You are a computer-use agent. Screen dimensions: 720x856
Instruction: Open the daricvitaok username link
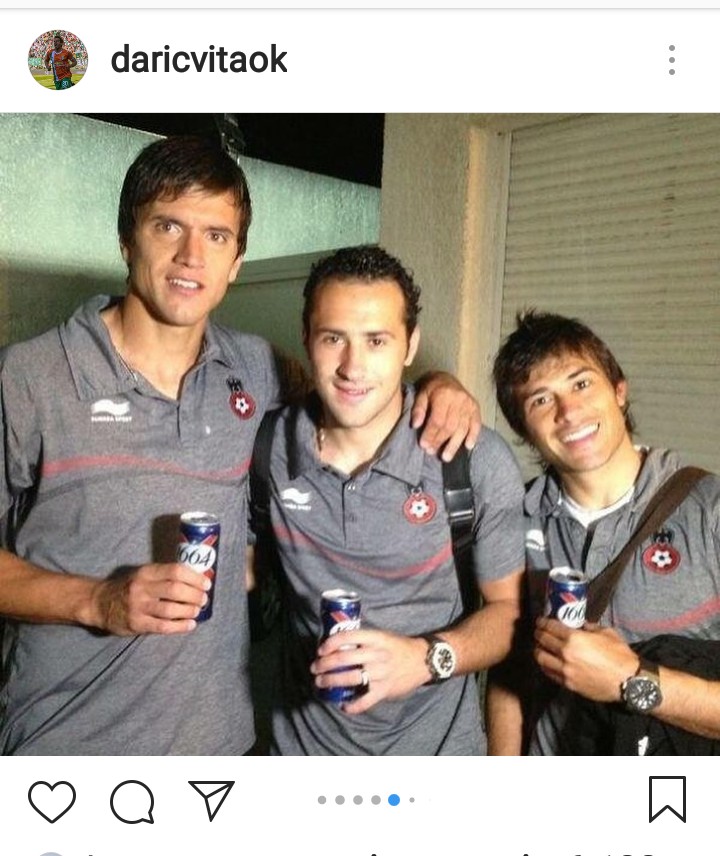click(x=199, y=60)
